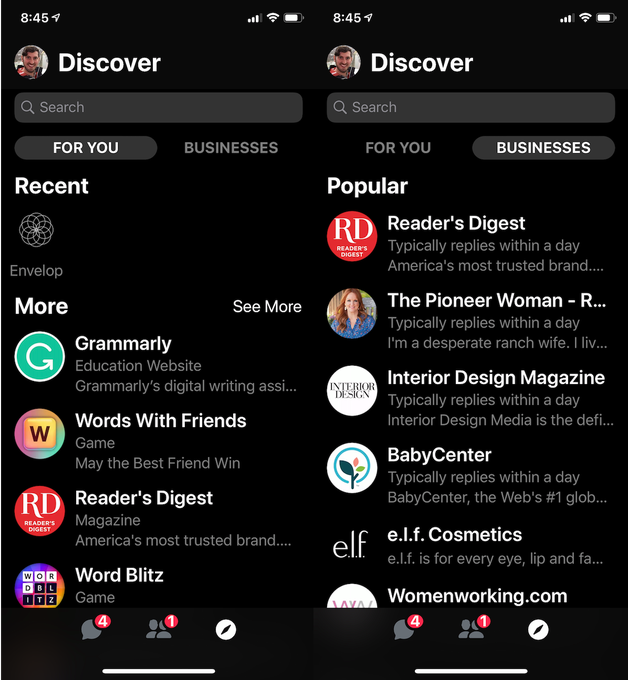
Task: Open Reader's Digest listed as Magazine
Action: (x=160, y=518)
